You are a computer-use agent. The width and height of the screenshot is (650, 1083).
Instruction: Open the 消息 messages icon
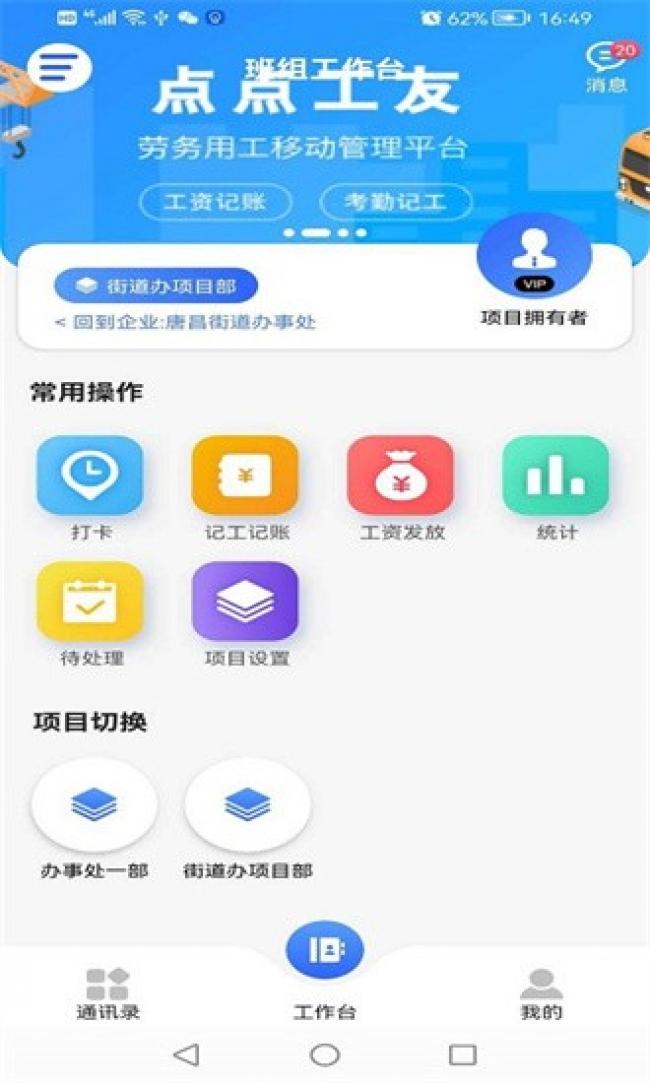coord(607,66)
